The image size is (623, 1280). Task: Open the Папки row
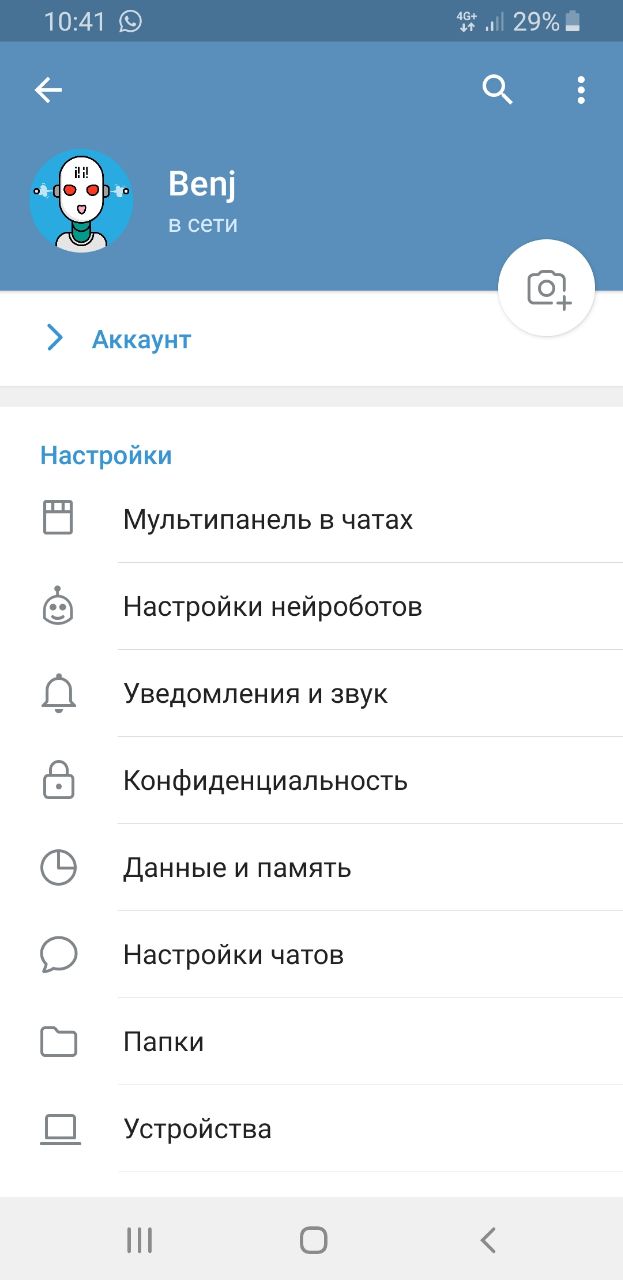click(x=164, y=1042)
